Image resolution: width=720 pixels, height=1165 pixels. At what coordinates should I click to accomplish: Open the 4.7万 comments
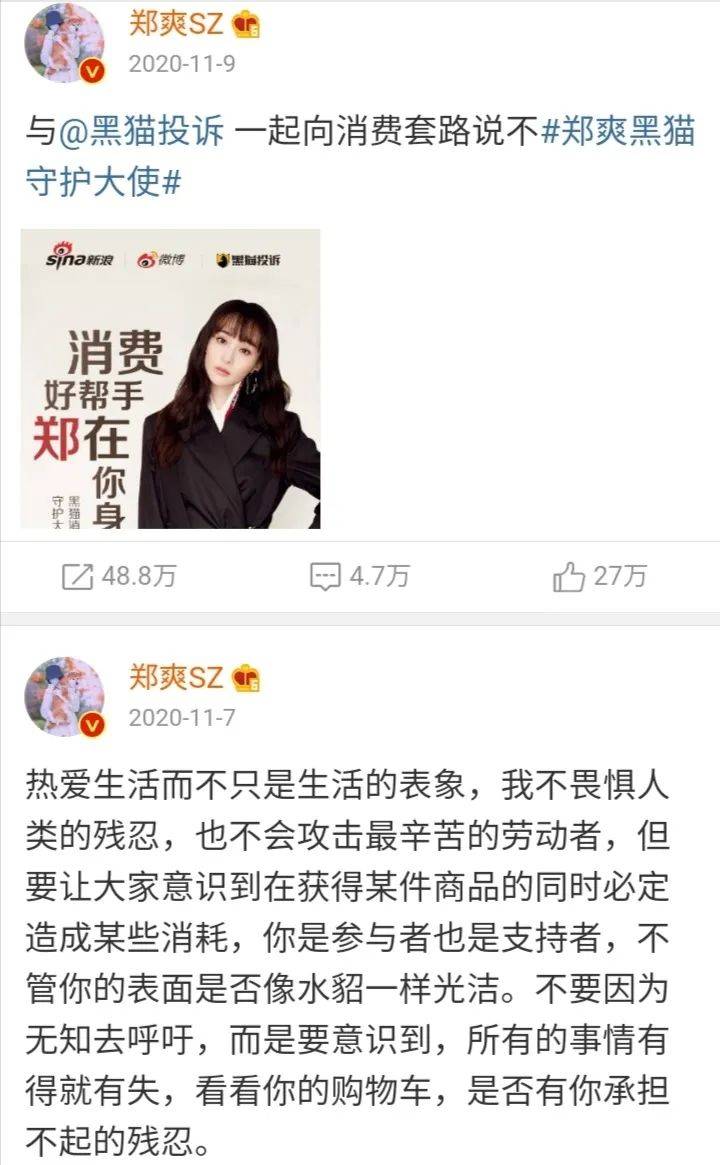click(x=359, y=576)
